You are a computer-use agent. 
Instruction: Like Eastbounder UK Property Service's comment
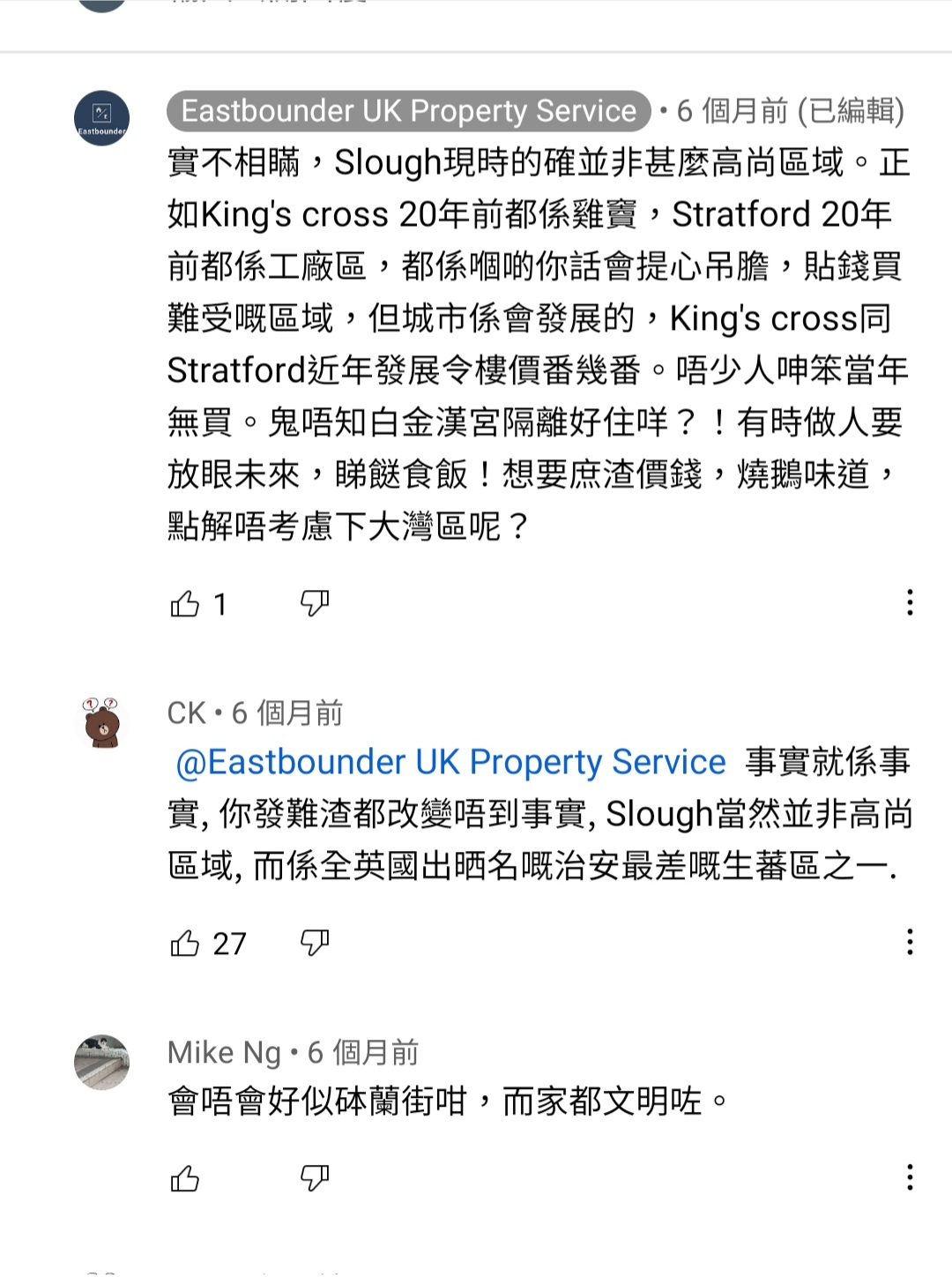click(x=185, y=604)
